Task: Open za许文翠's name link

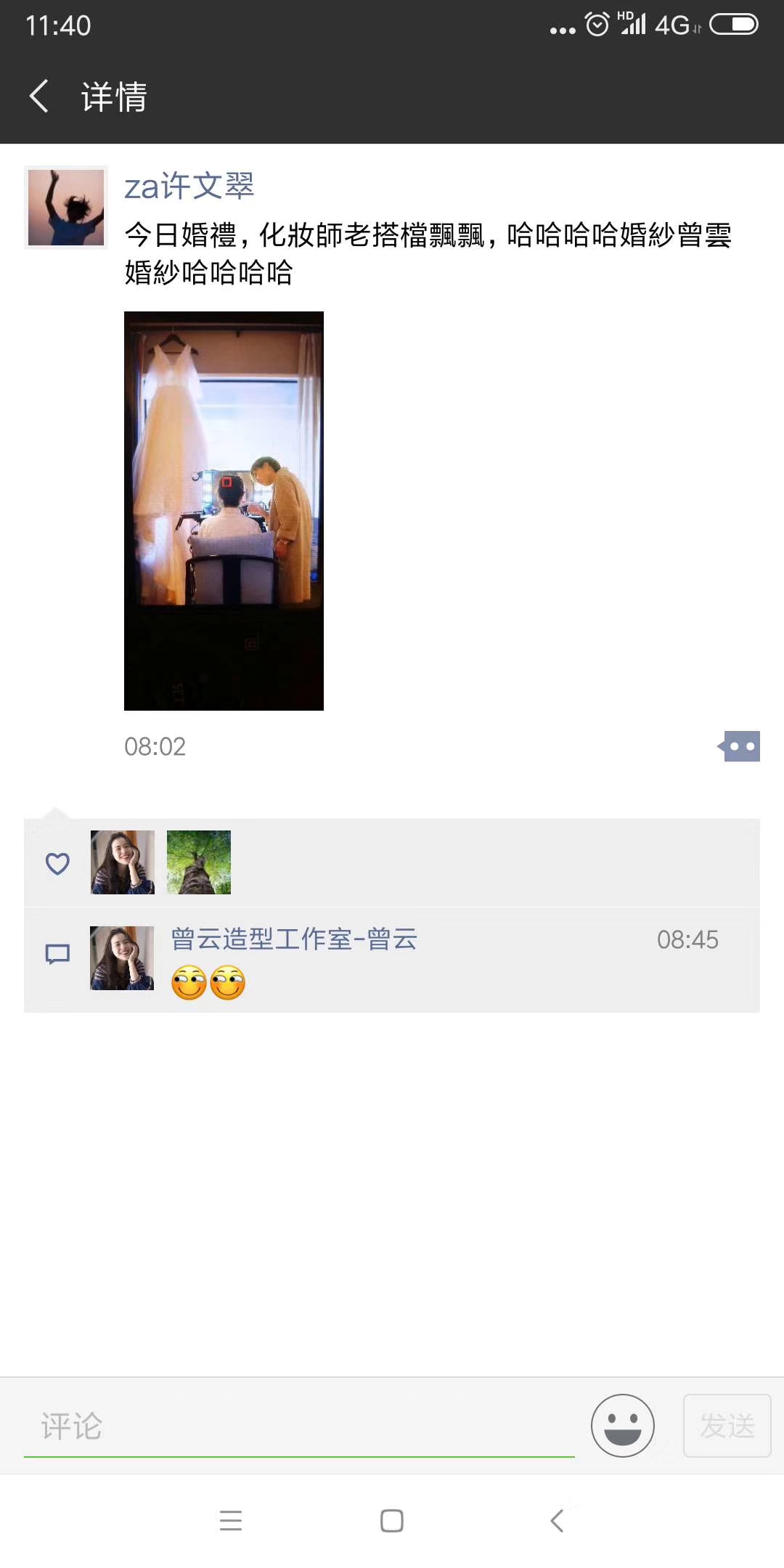Action: 189,186
